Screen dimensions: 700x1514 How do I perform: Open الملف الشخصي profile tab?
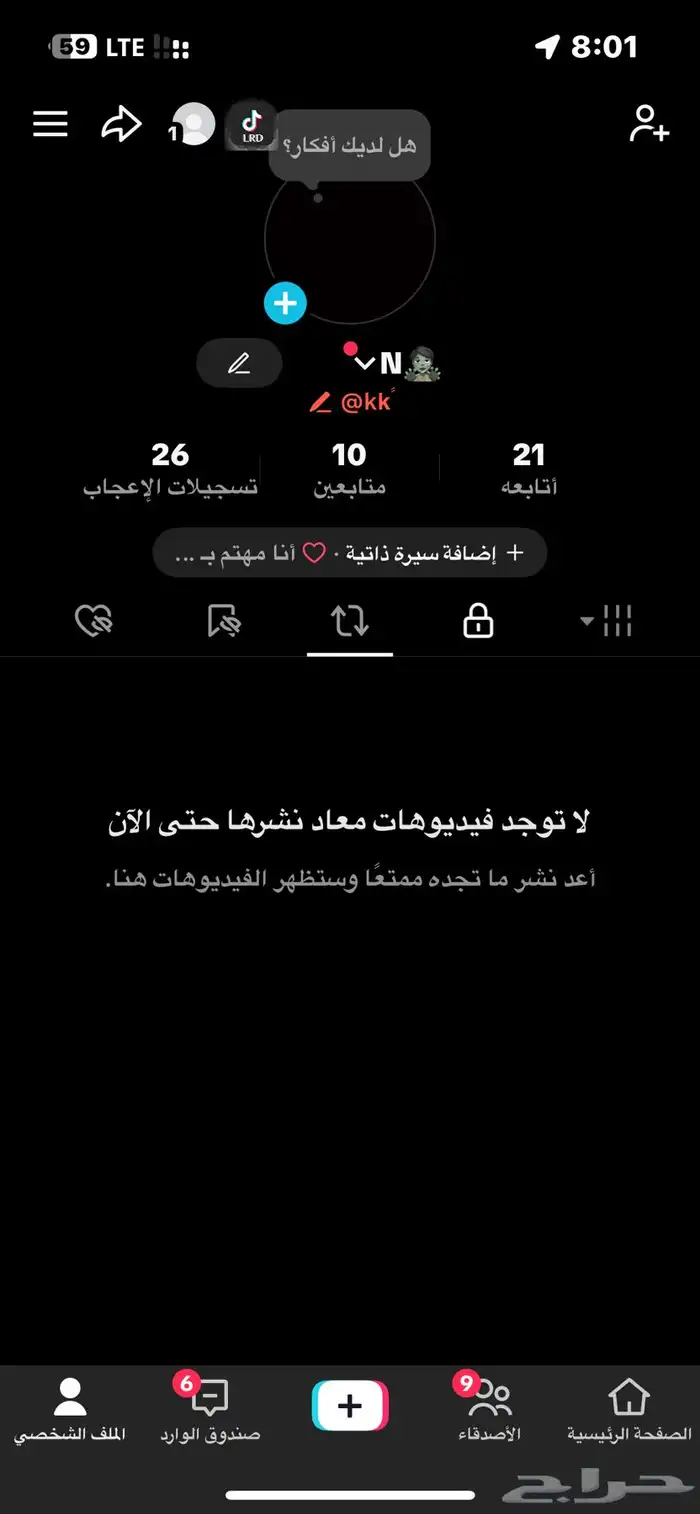click(70, 1409)
